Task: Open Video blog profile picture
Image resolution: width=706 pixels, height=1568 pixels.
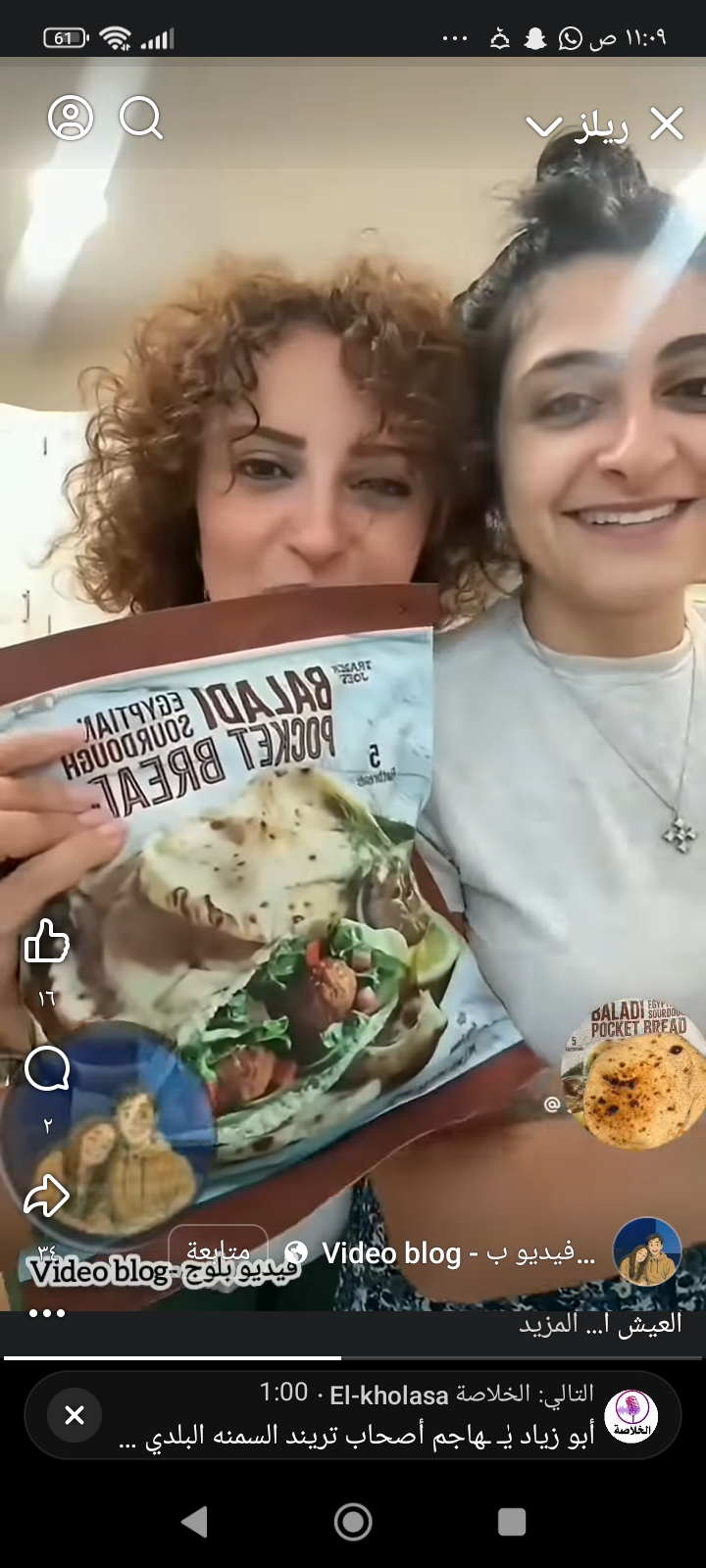Action: click(x=646, y=1252)
